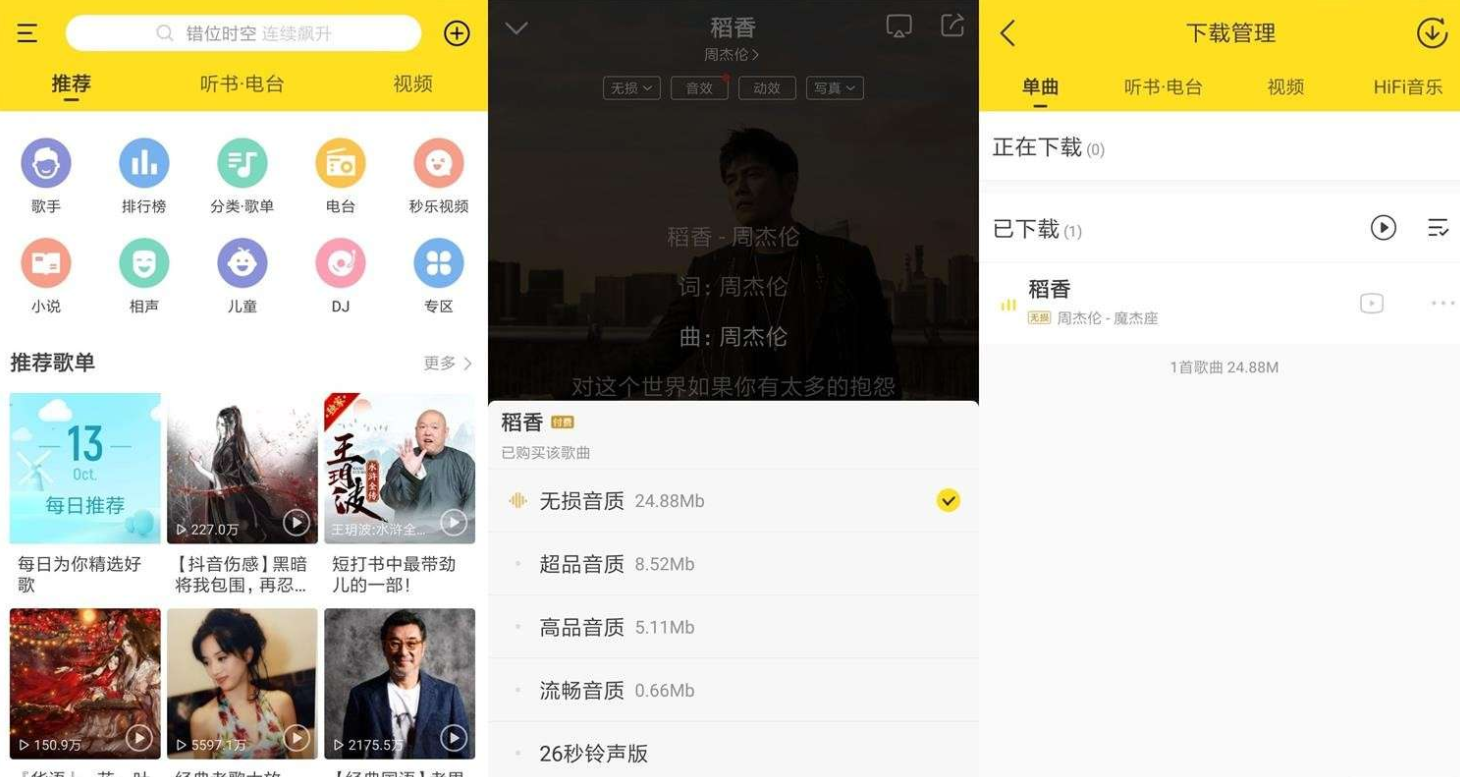Select the 26秒铃声版 option
Image resolution: width=1460 pixels, height=777 pixels.
coord(594,753)
